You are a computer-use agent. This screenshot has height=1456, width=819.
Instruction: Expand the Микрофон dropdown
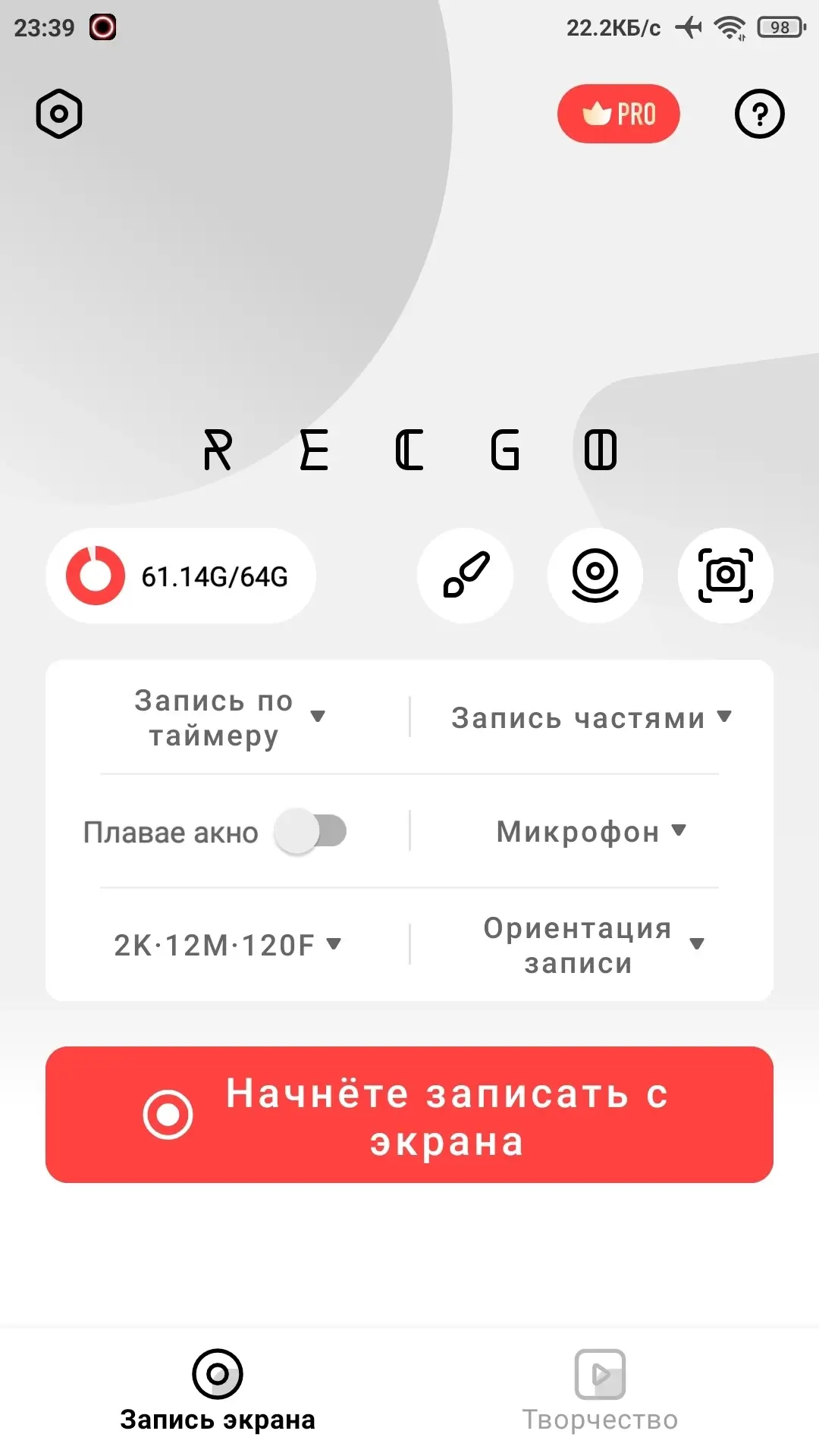pyautogui.click(x=591, y=831)
